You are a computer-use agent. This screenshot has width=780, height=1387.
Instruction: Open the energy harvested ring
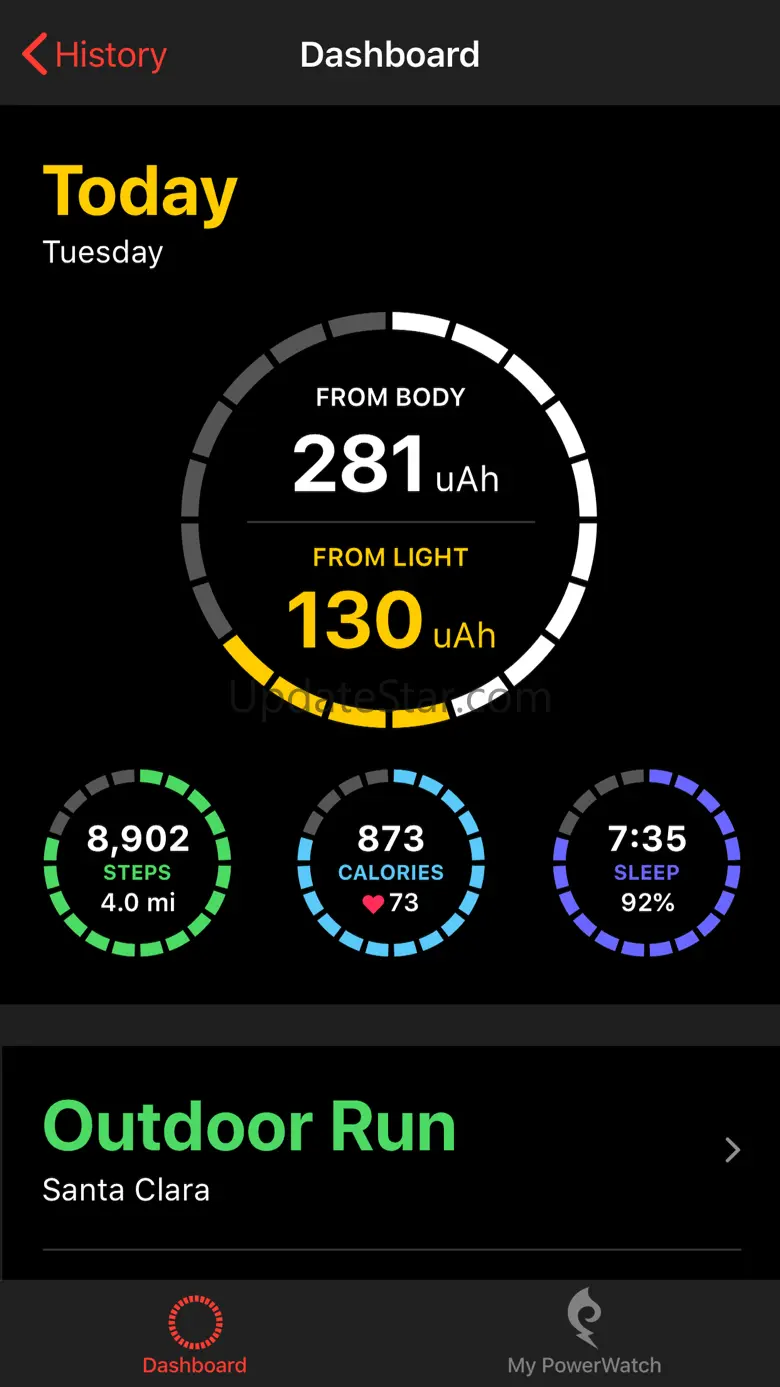(x=390, y=520)
